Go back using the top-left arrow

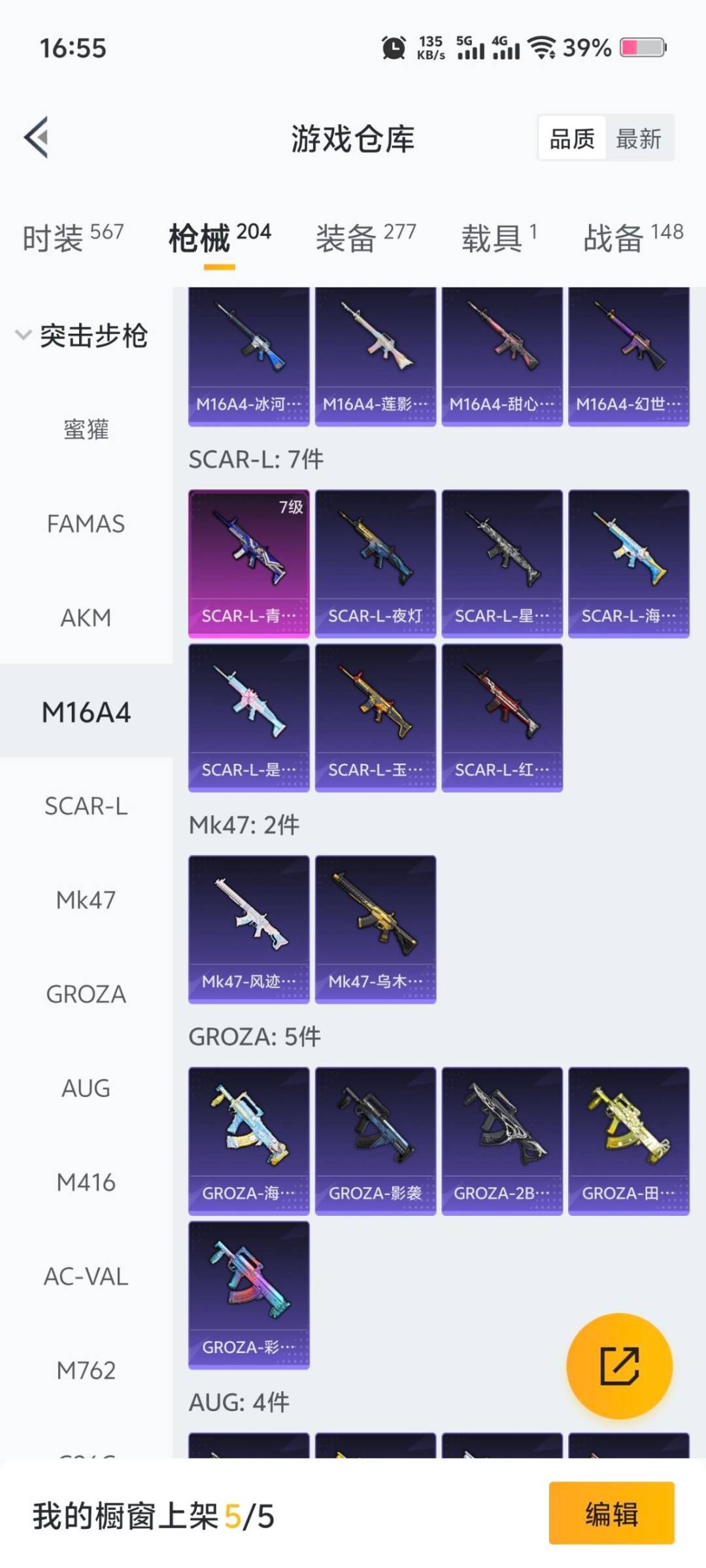(37, 138)
